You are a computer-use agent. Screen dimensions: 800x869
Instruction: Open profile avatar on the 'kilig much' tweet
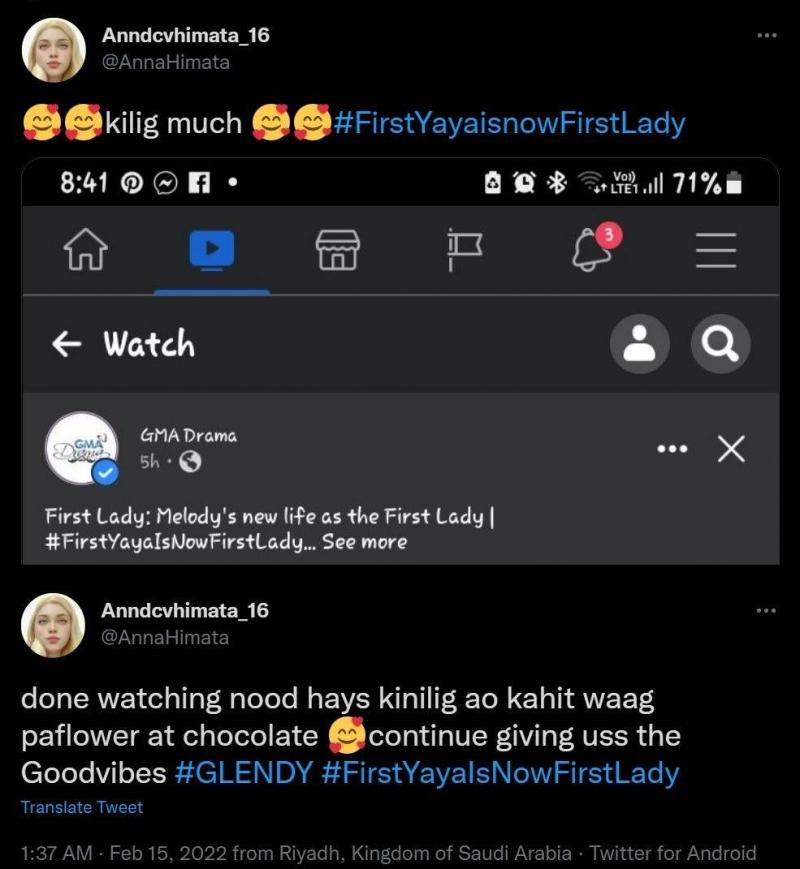click(x=53, y=49)
